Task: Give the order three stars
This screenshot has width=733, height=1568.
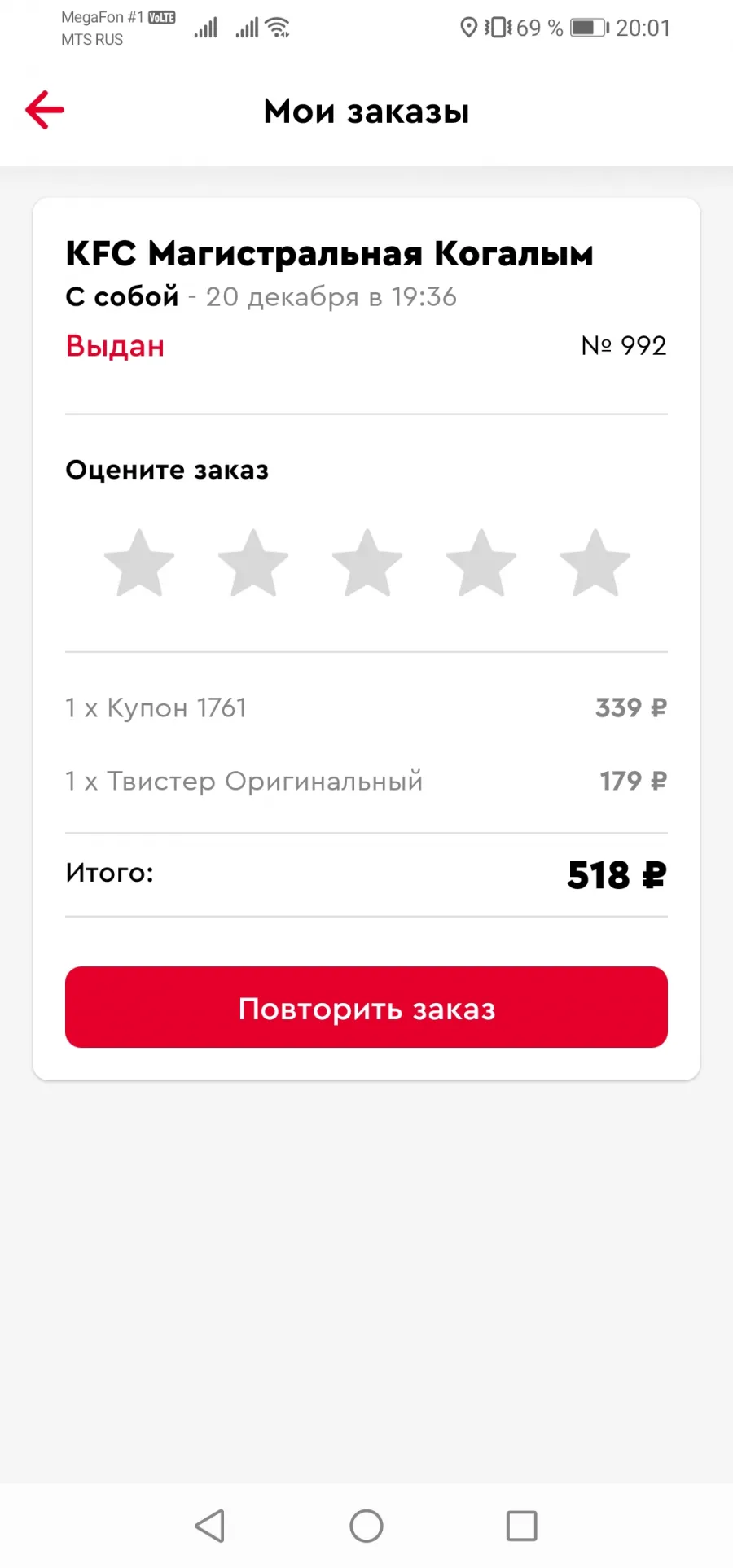Action: point(367,563)
